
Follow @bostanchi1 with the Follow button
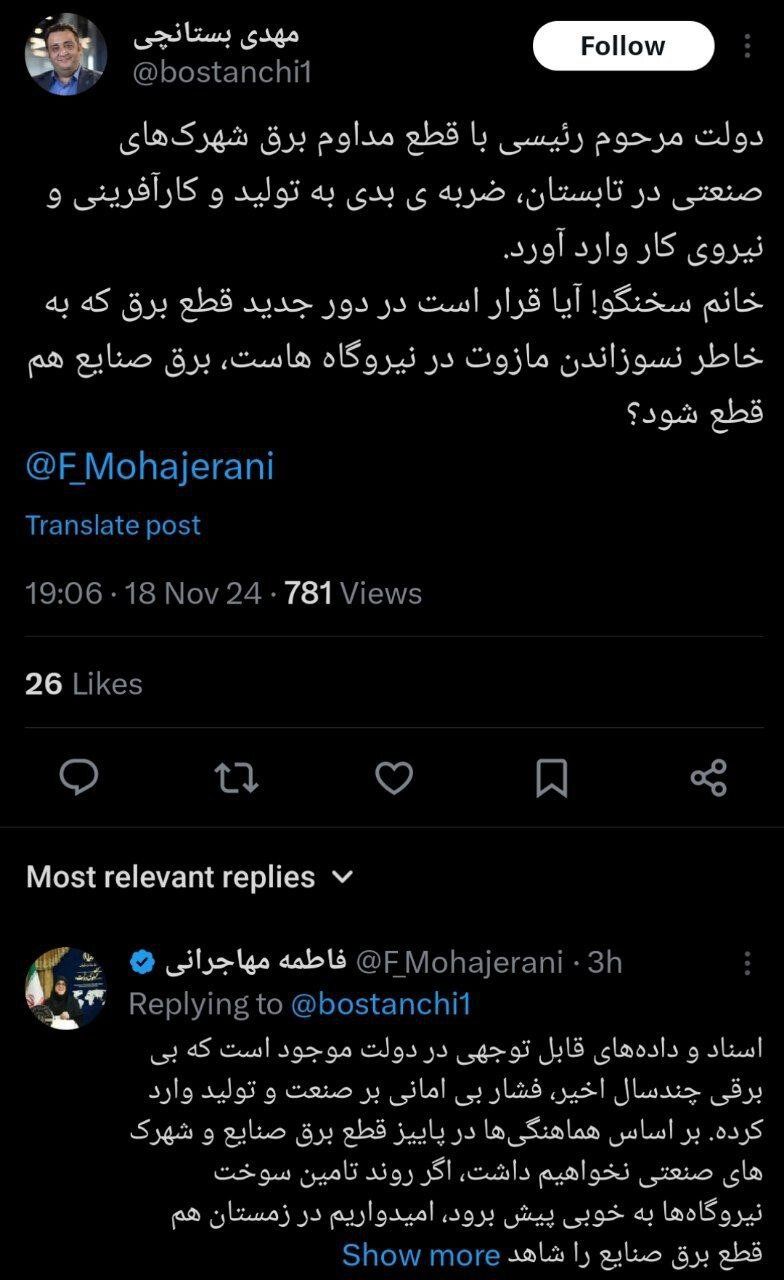[x=623, y=45]
